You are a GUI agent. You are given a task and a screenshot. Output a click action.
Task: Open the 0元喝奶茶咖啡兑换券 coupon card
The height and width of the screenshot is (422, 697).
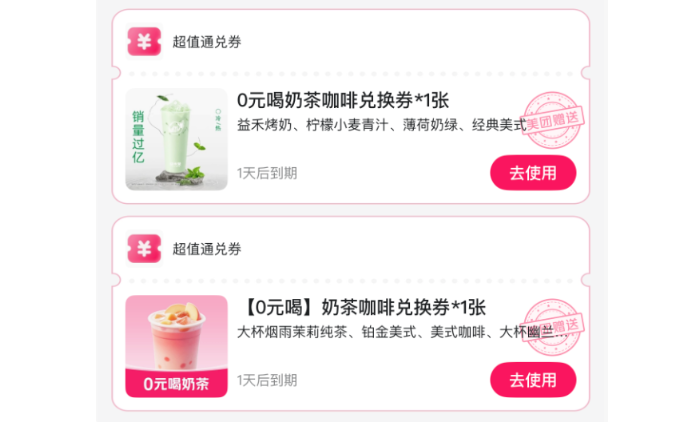[343, 101]
